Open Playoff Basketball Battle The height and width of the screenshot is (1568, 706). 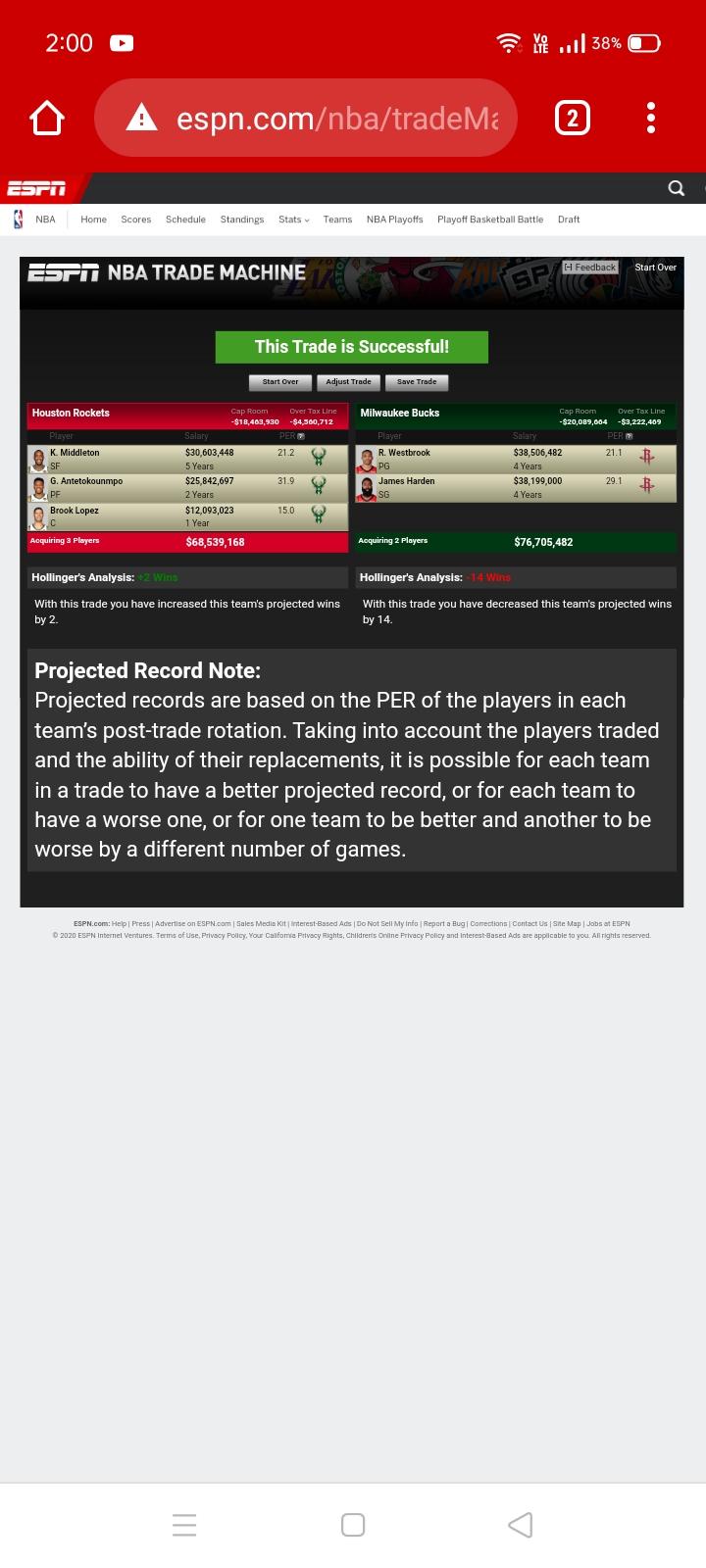(x=490, y=220)
